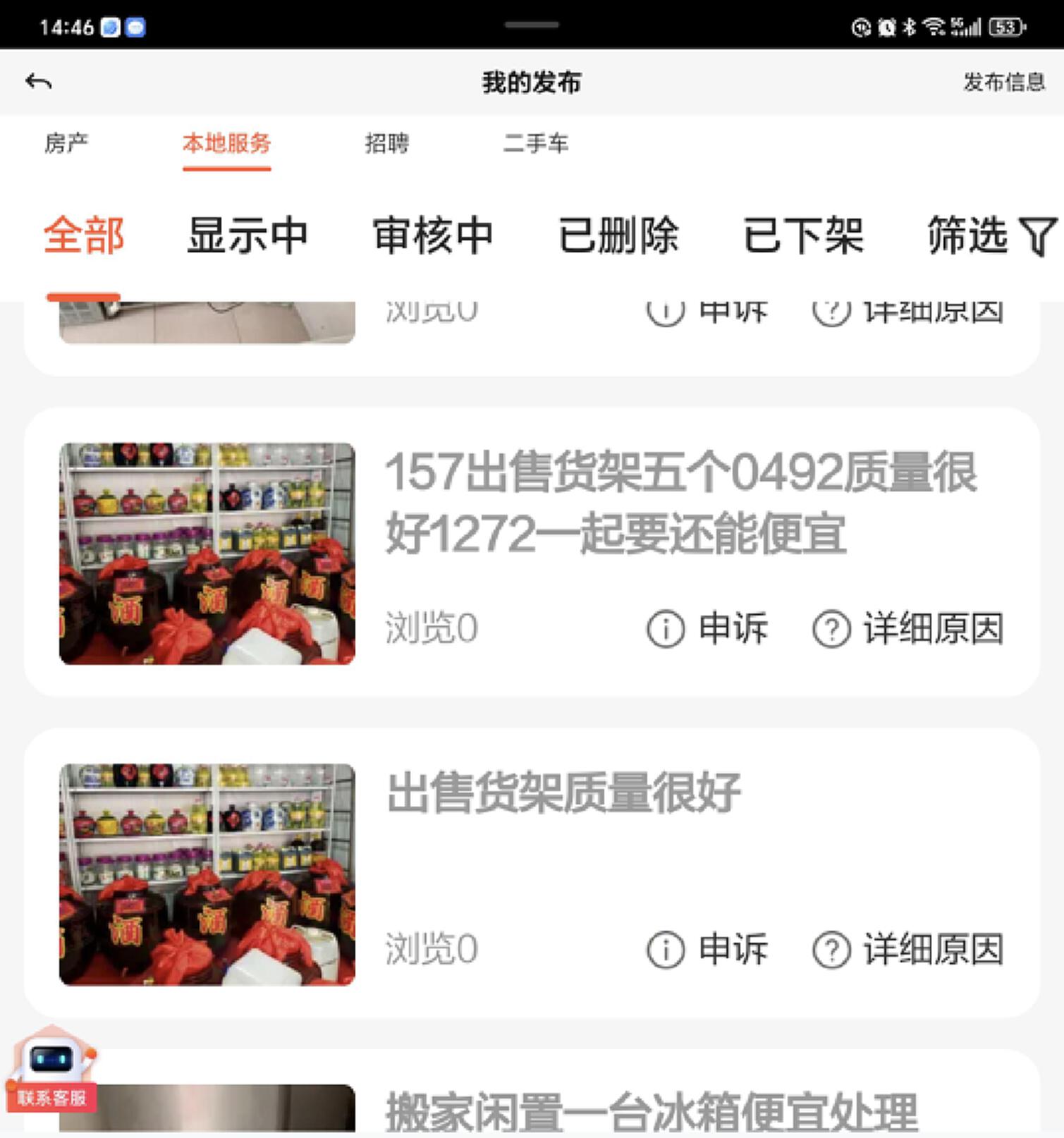
Task: Switch to the 房产 tab
Action: point(66,143)
